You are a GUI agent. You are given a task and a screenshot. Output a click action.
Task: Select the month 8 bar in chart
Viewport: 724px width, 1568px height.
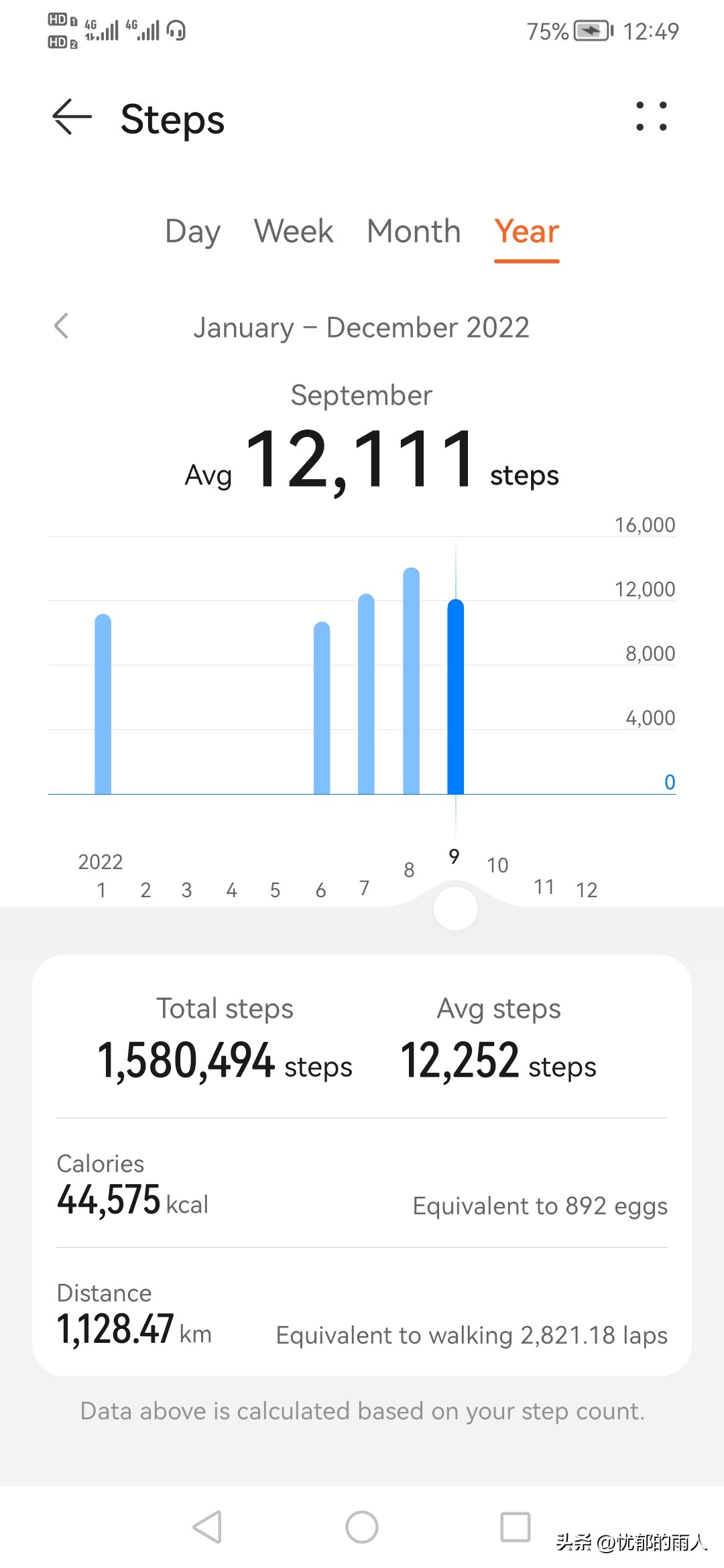[411, 681]
